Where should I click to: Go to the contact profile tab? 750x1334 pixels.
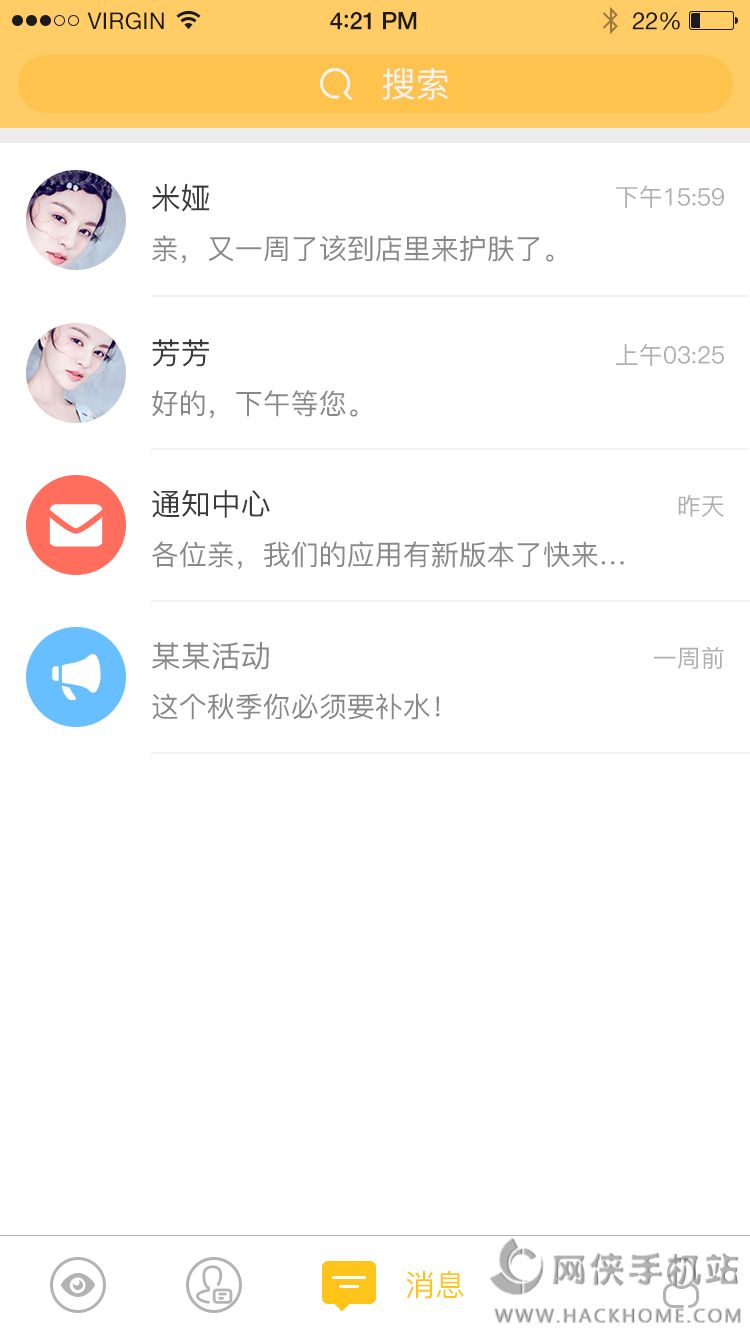coord(214,1284)
